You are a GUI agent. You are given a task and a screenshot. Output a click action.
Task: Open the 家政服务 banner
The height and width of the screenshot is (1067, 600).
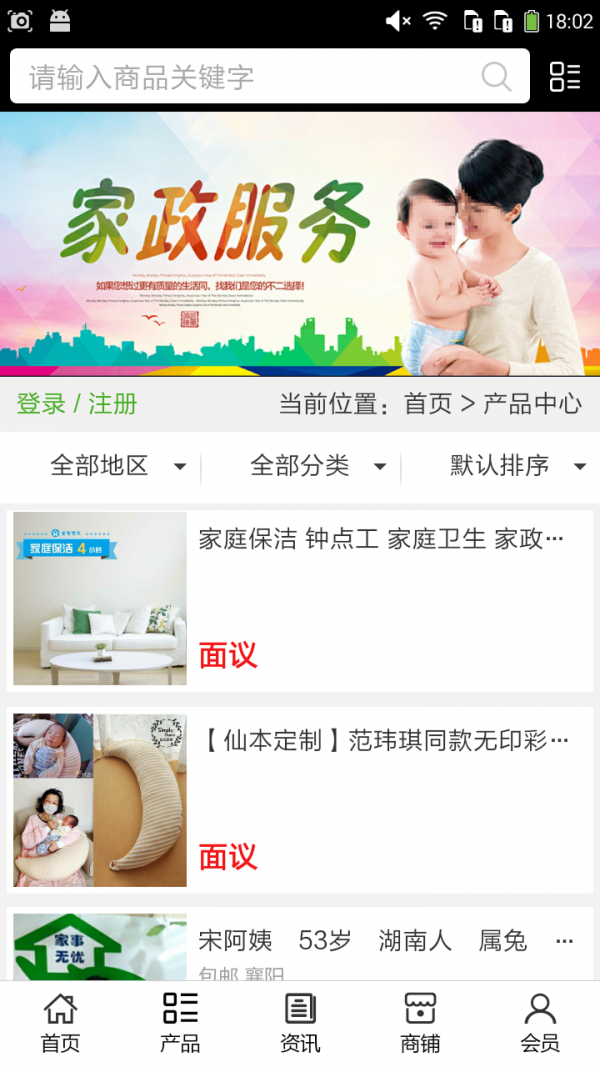coord(300,243)
